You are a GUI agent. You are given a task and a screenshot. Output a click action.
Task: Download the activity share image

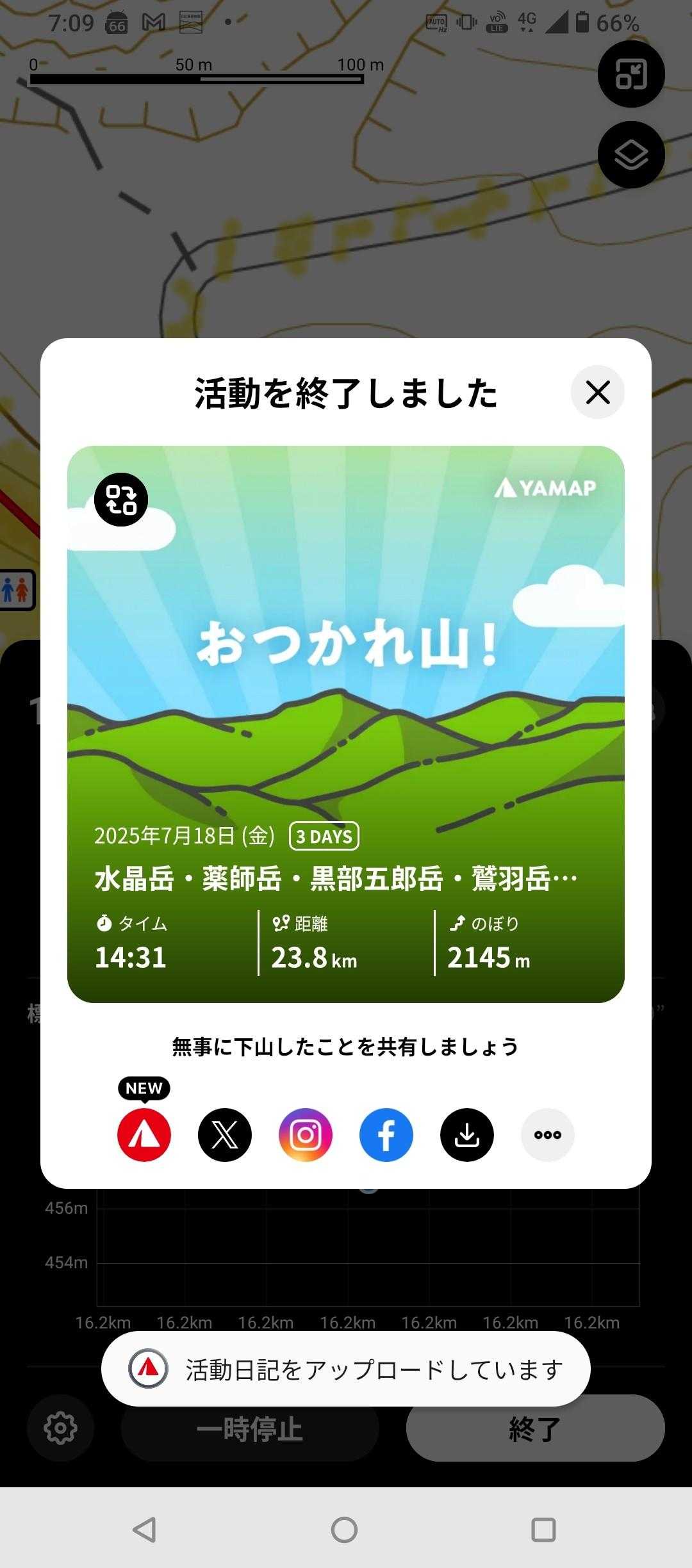click(x=467, y=1135)
